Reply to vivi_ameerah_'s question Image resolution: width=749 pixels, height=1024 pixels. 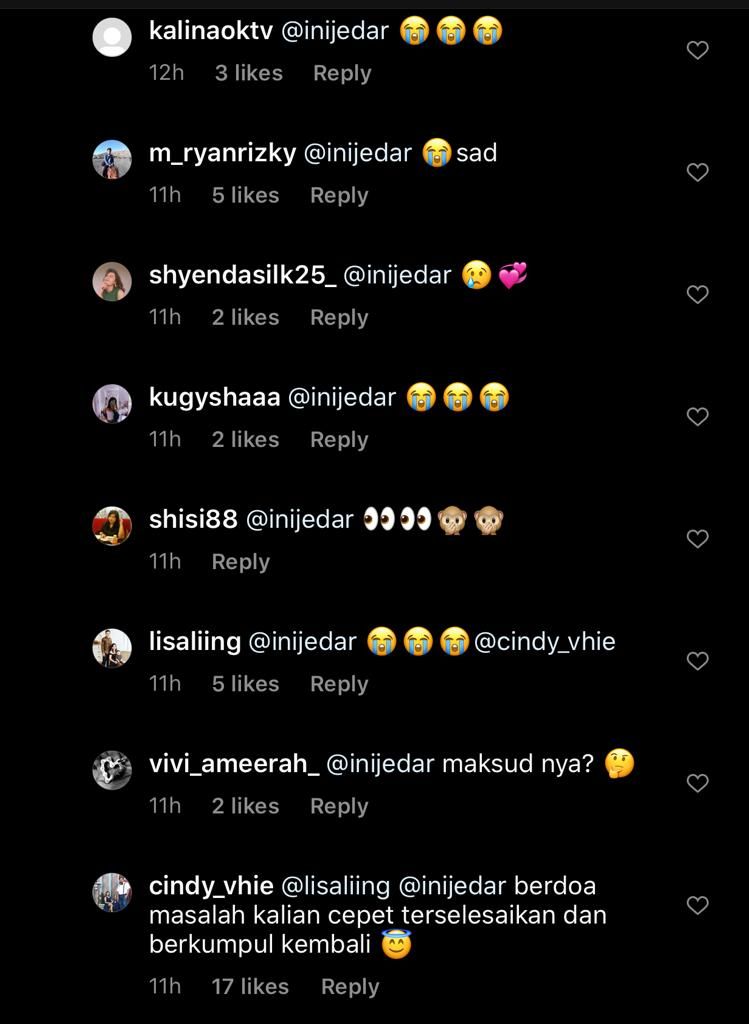click(x=339, y=806)
